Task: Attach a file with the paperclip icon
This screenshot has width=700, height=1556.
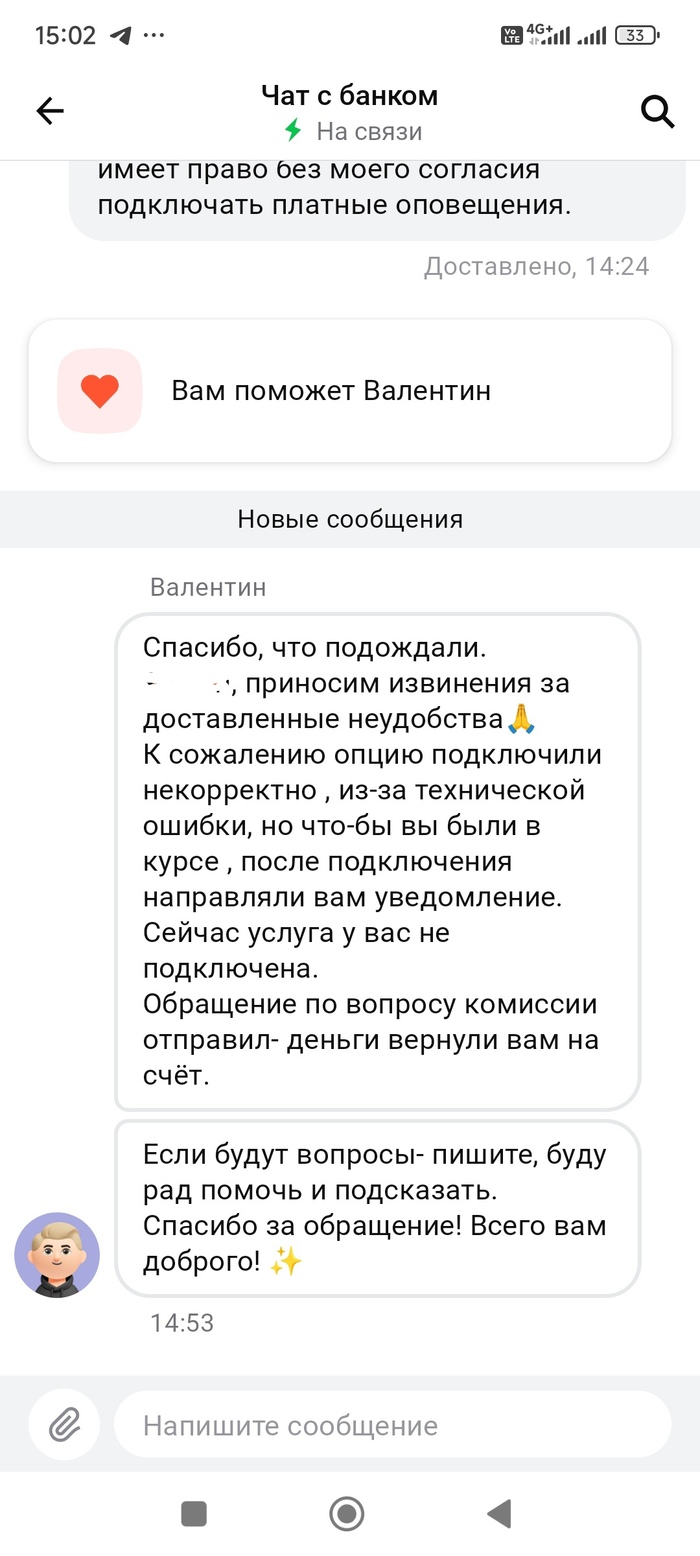Action: [x=64, y=1424]
